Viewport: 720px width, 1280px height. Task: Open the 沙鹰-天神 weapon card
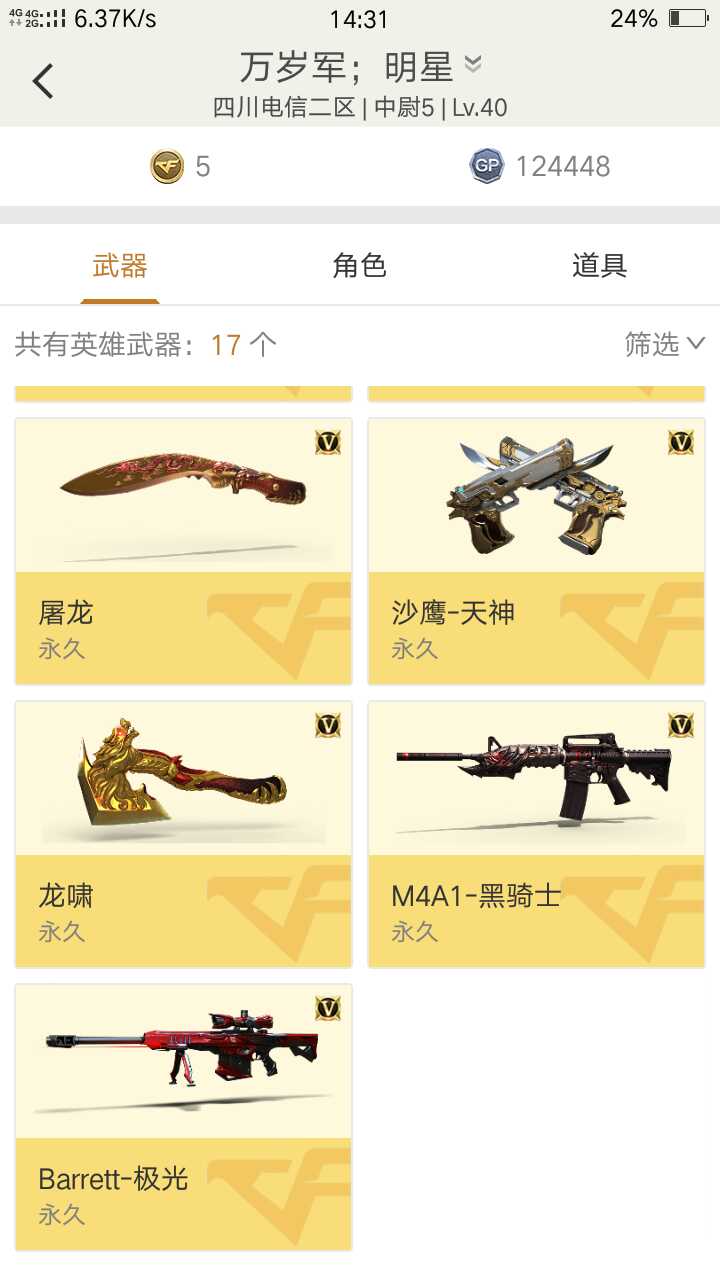point(536,551)
